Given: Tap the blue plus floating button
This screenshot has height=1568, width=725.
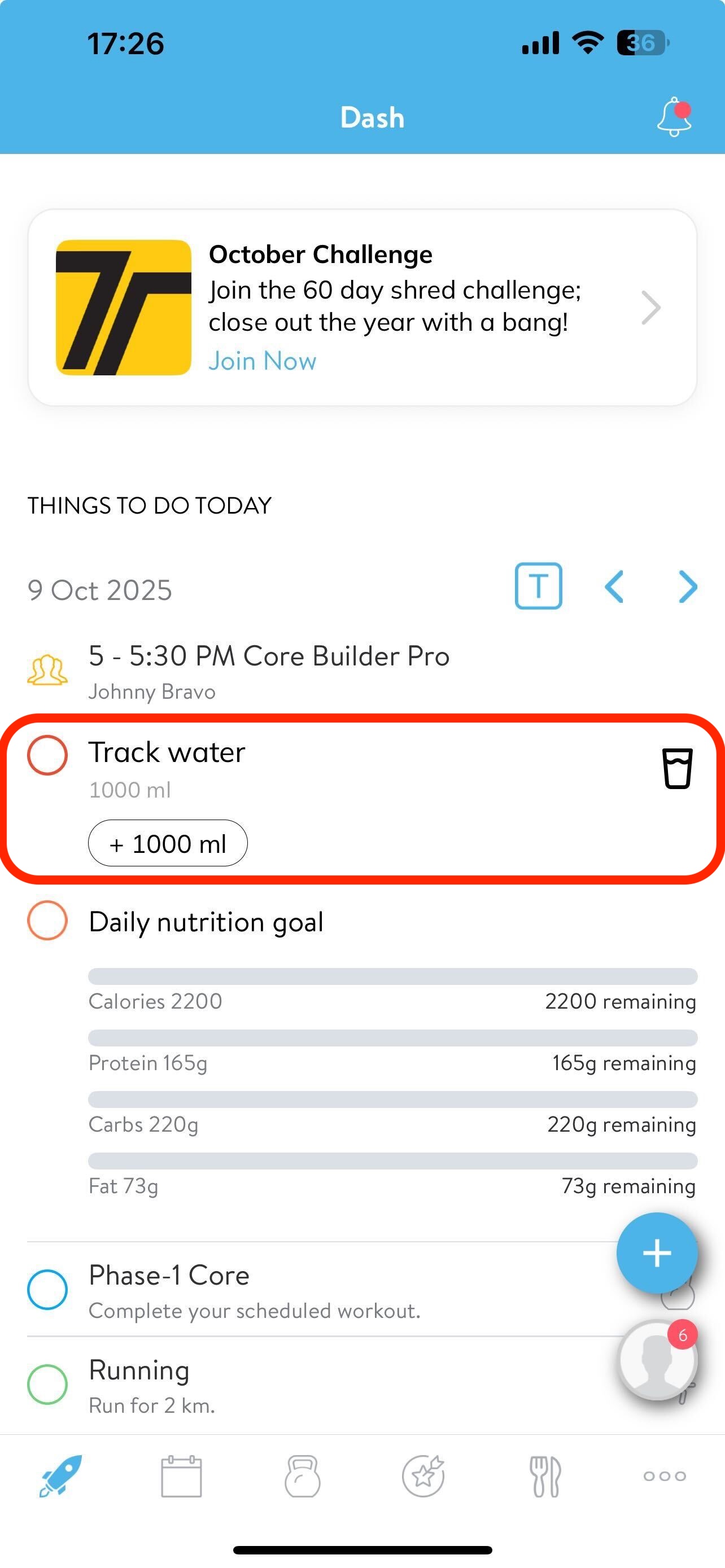Looking at the screenshot, I should tap(656, 1253).
